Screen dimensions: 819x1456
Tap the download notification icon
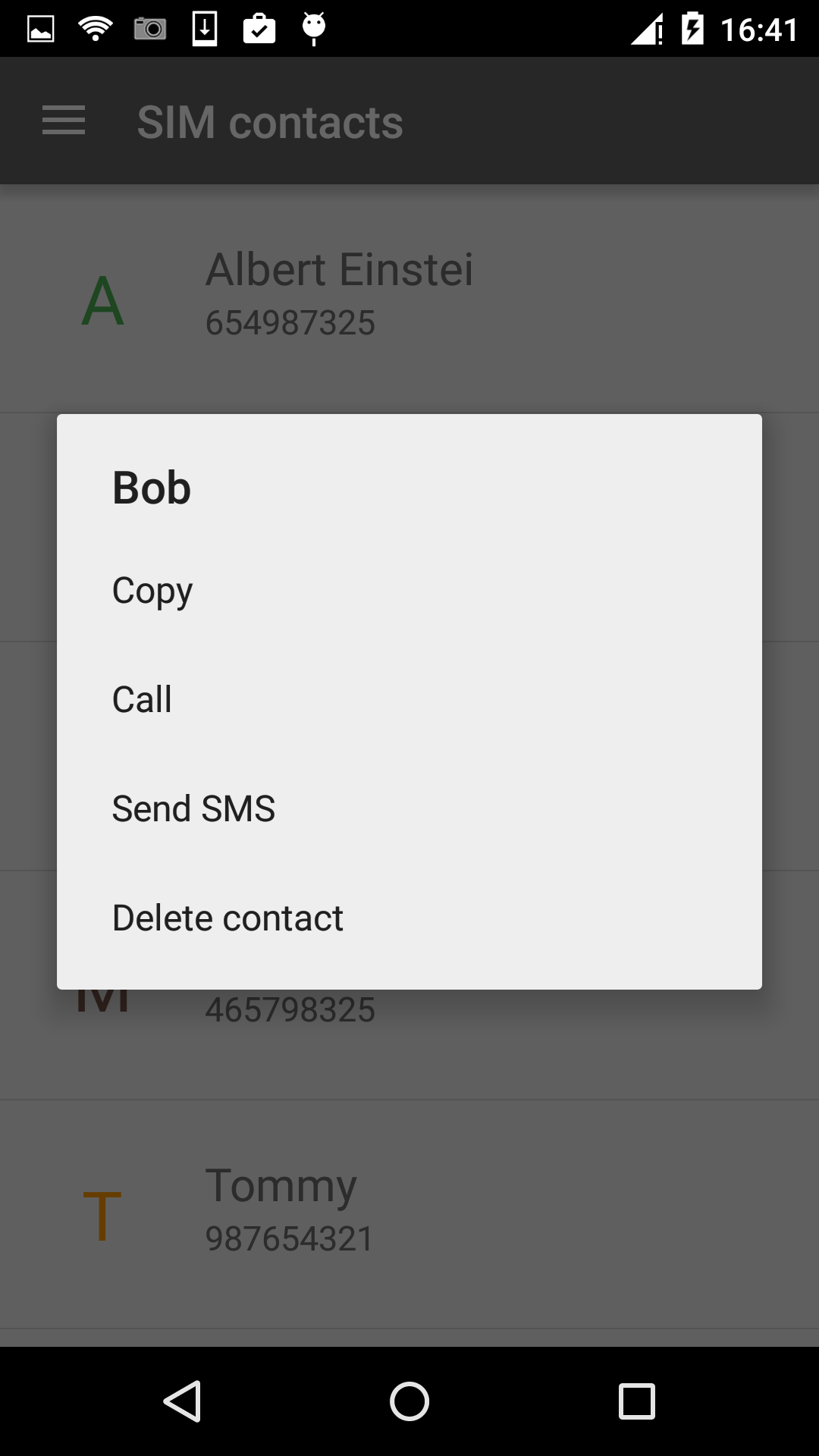pos(205,27)
